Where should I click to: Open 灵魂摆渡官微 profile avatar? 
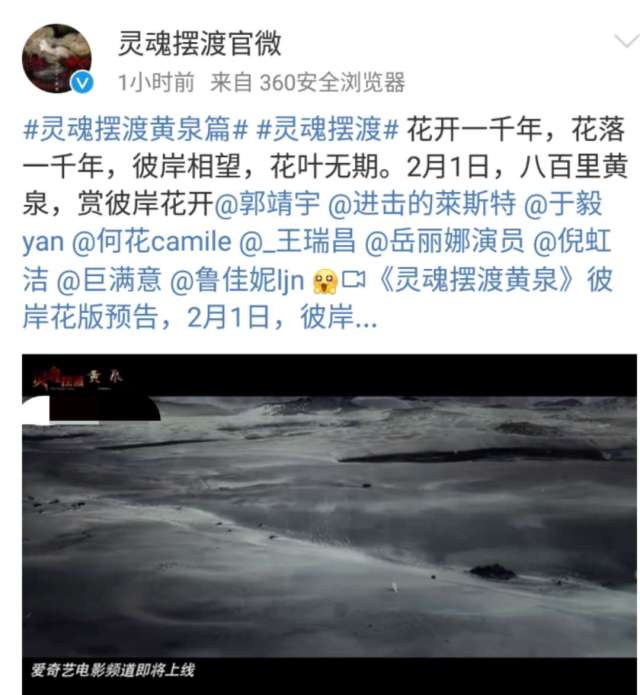[x=57, y=59]
